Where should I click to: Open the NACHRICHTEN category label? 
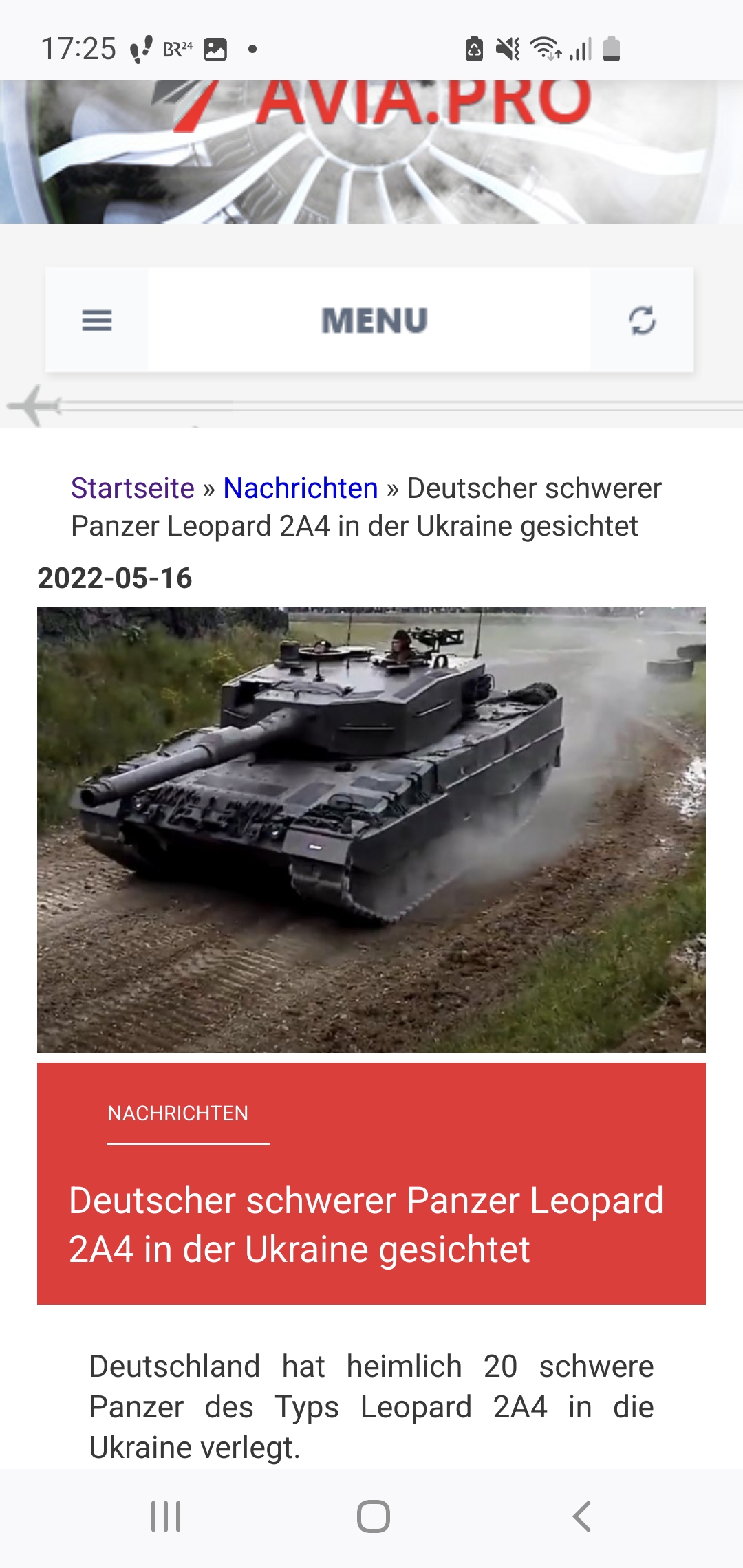[x=178, y=1113]
